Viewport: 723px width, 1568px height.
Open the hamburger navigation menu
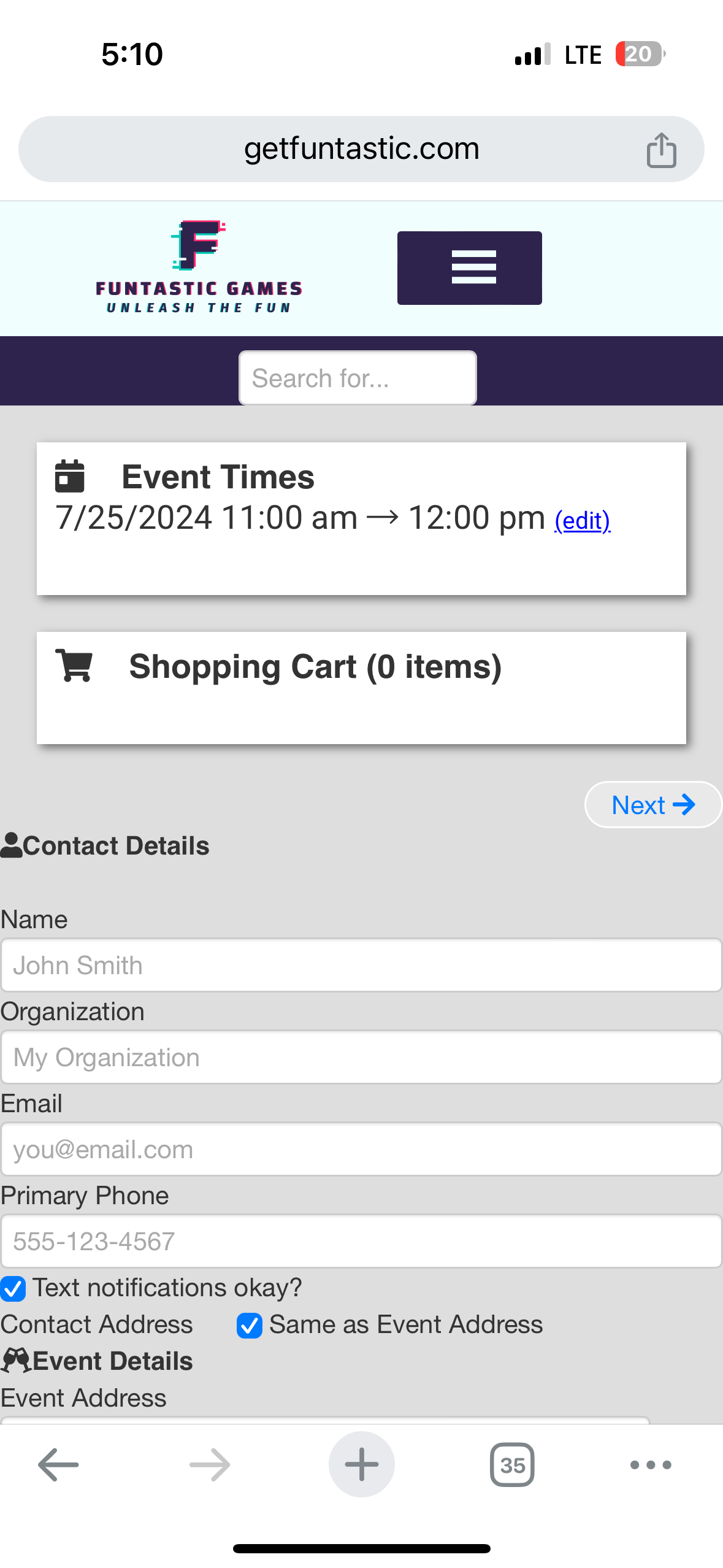[469, 268]
